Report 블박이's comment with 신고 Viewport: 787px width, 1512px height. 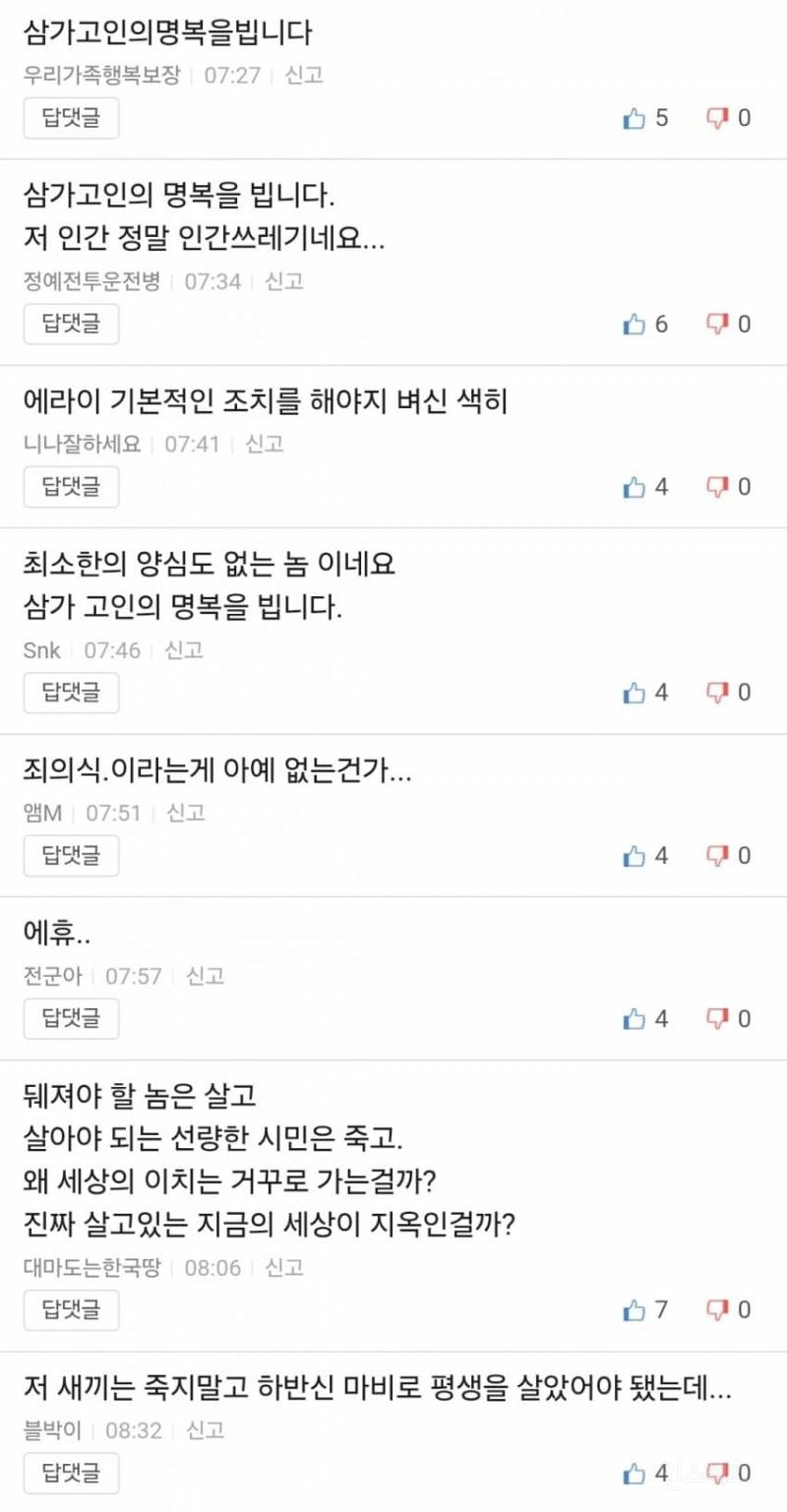point(206,1429)
